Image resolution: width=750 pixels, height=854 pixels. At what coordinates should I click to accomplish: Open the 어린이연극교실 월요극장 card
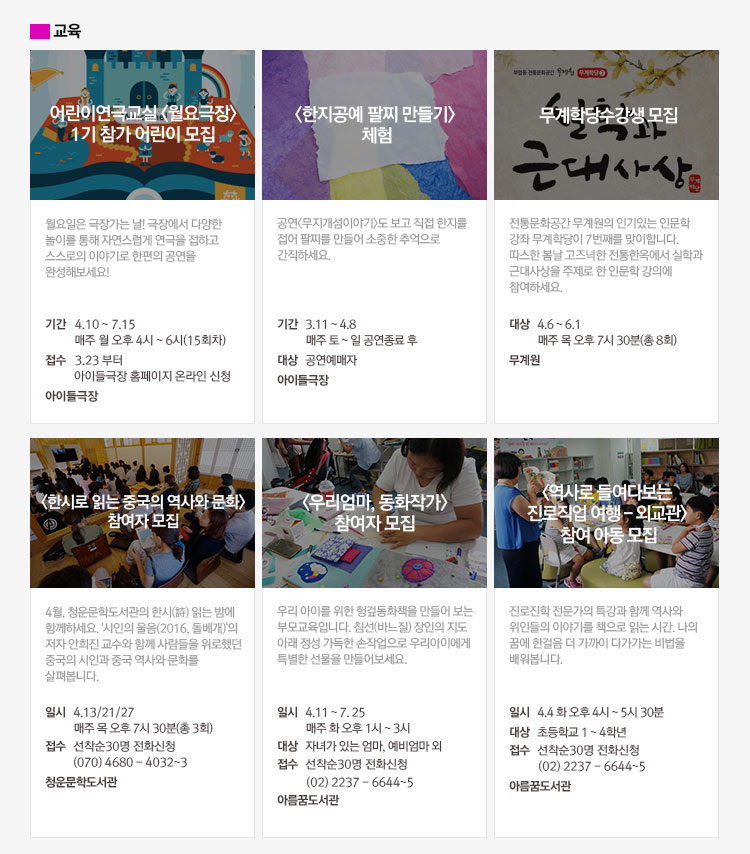tap(142, 124)
